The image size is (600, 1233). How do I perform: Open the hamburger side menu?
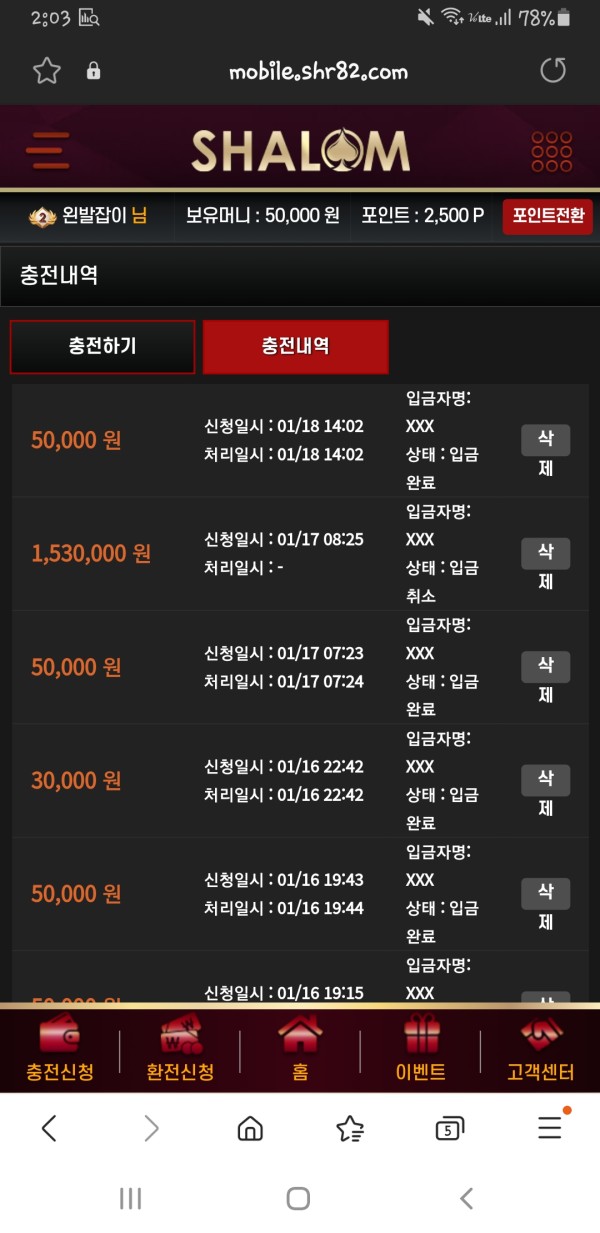pos(47,151)
